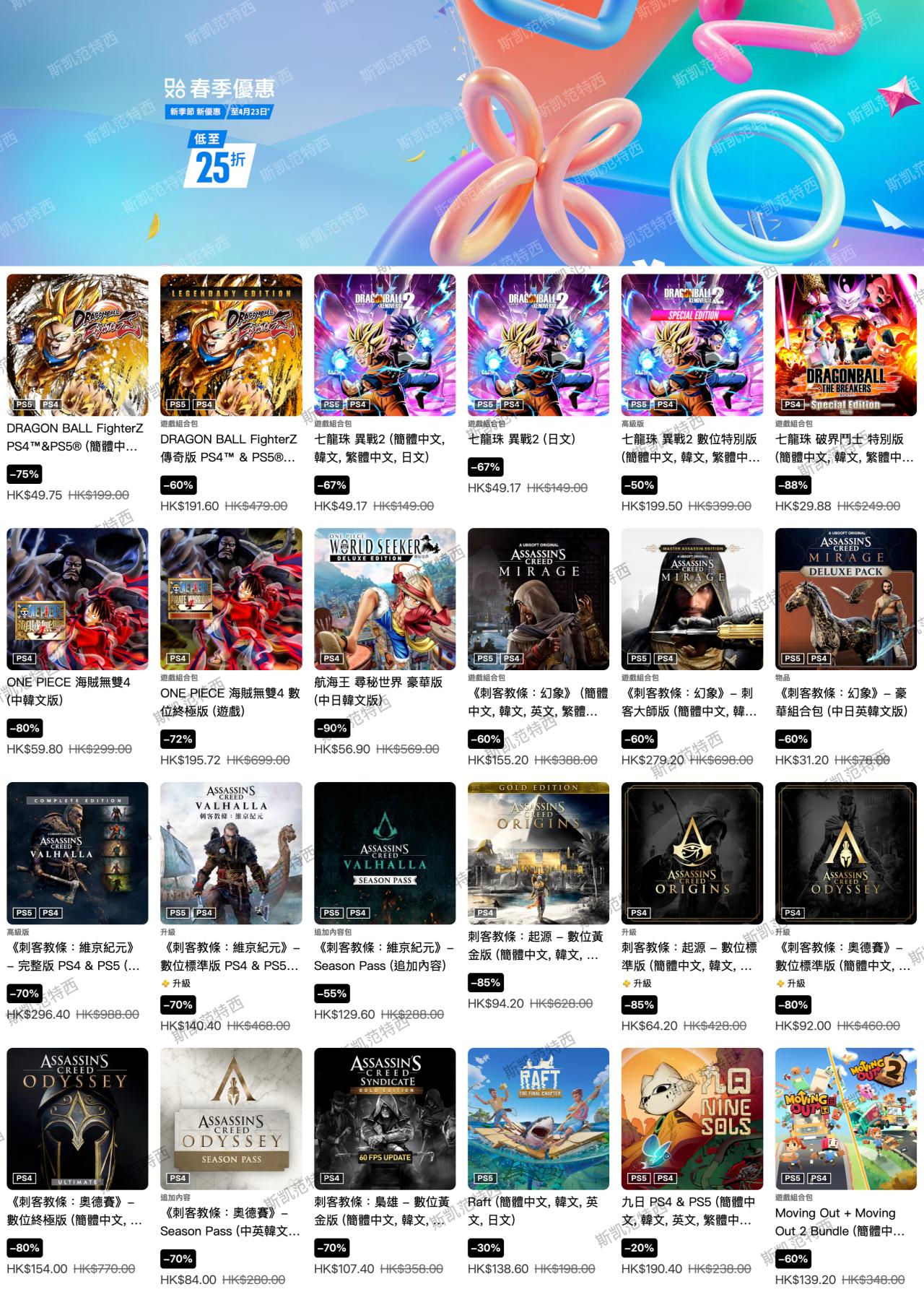The height and width of the screenshot is (1292, 924).
Task: Open 刺客教條：奧德賽 數位終極版 card
Action: tap(77, 1118)
